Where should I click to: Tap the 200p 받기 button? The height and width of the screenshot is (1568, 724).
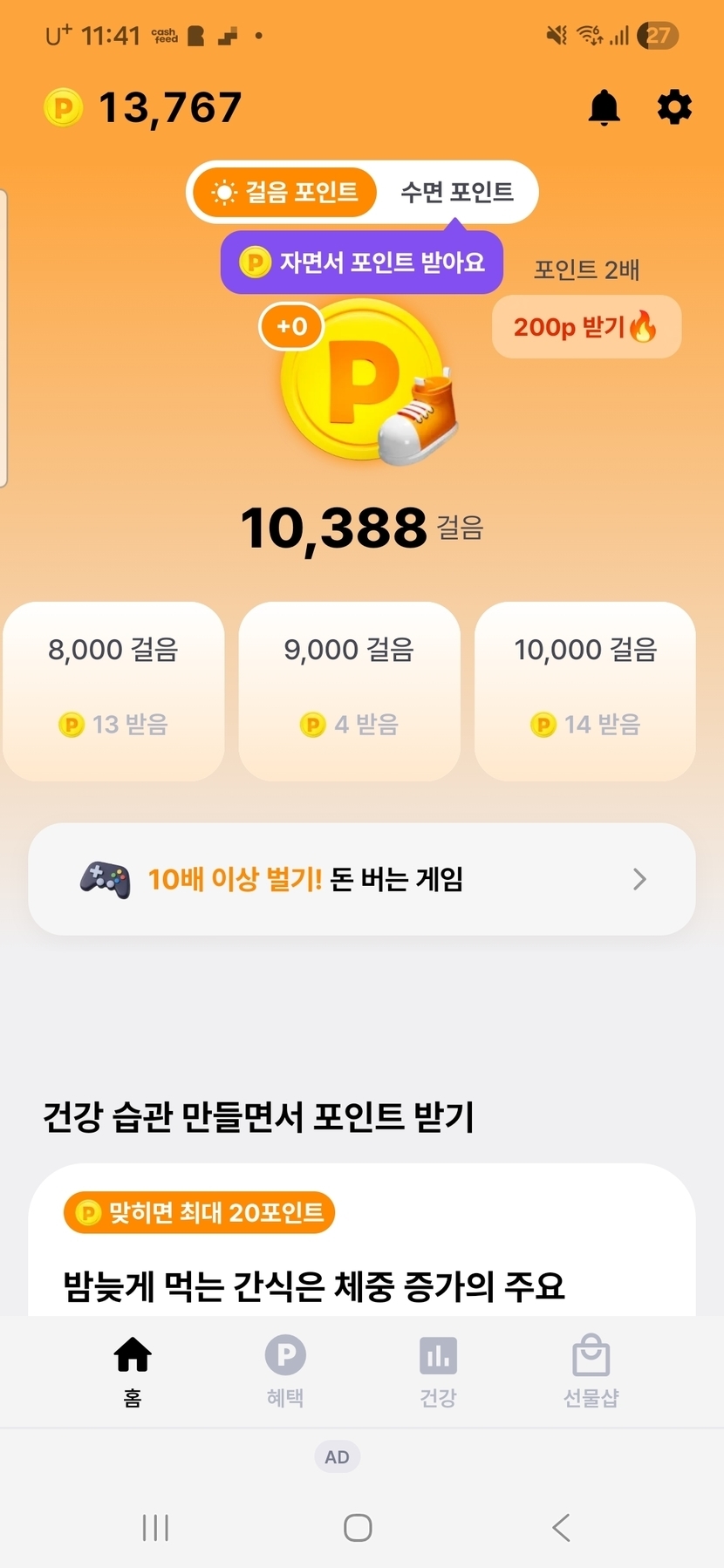tap(586, 327)
